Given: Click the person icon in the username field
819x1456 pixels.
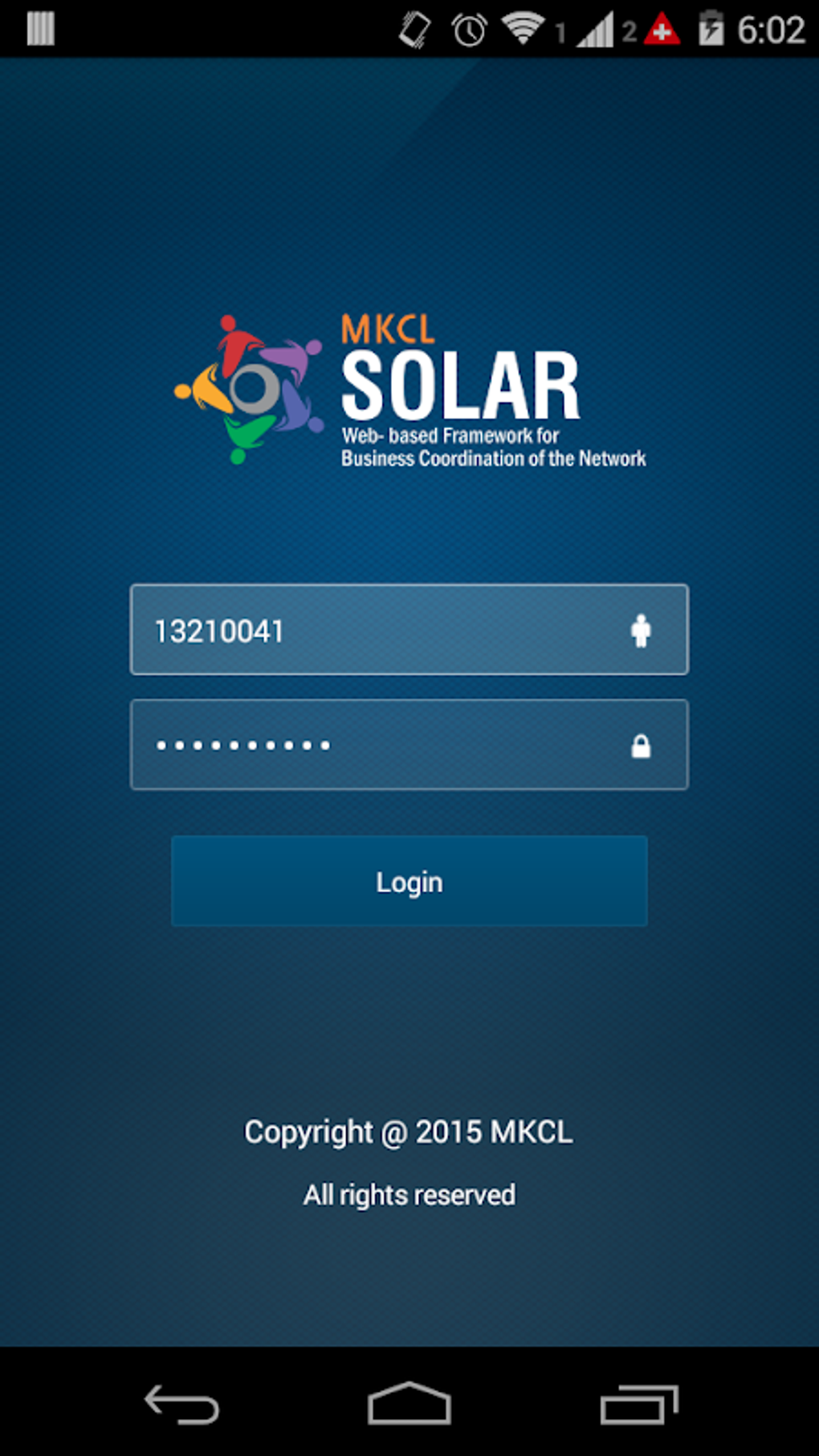Looking at the screenshot, I should click(641, 630).
